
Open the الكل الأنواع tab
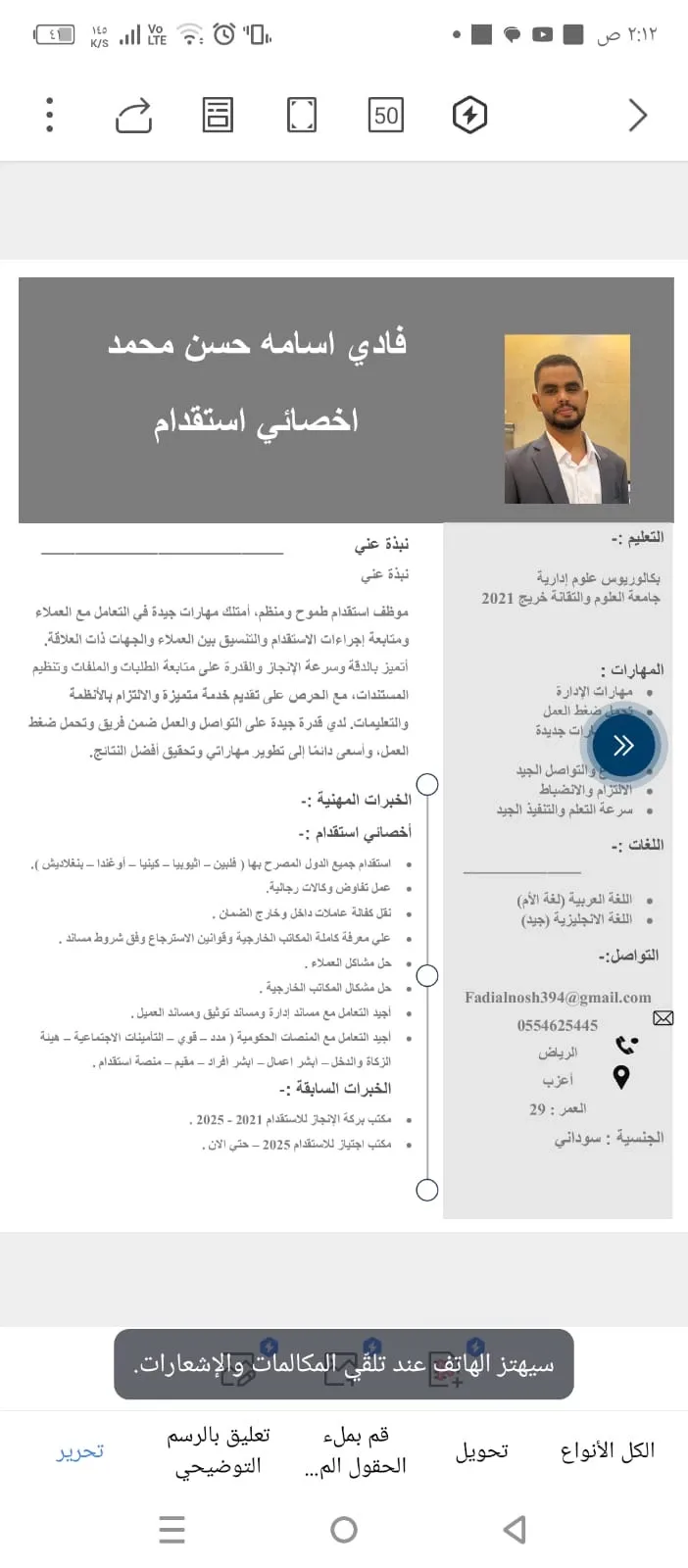608,1450
